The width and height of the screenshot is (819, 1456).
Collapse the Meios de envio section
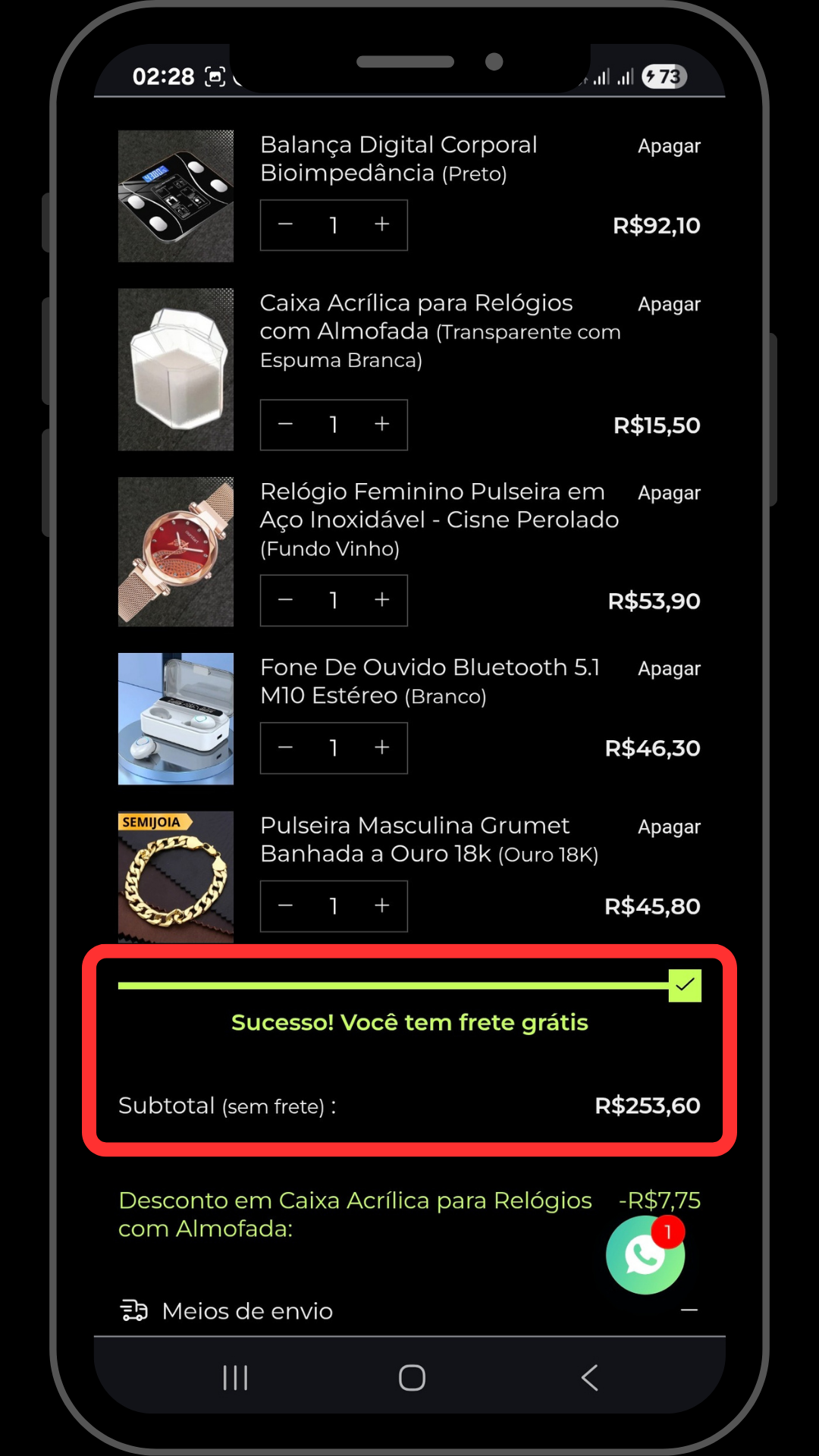689,1310
